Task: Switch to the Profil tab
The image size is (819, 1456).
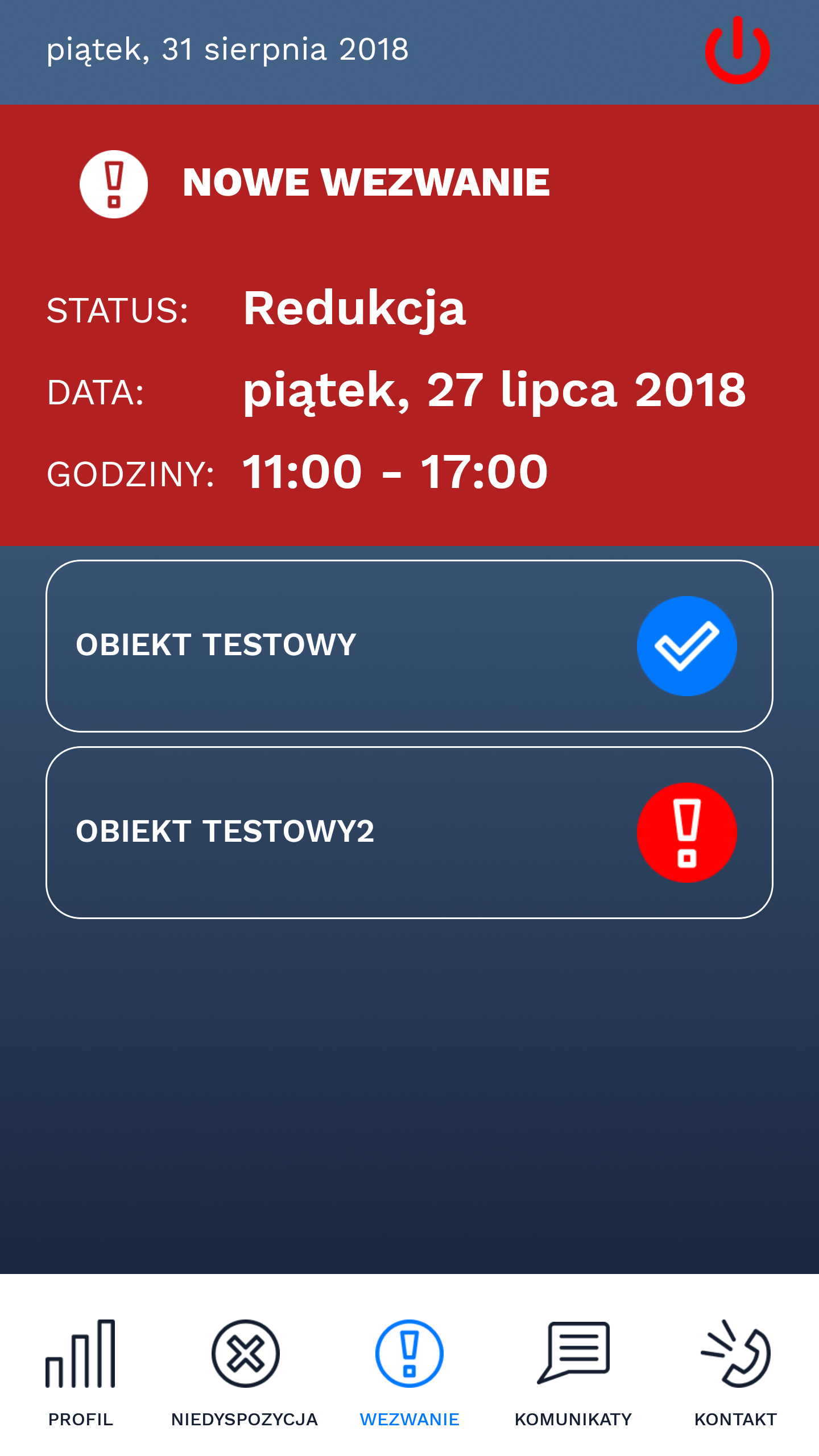Action: click(x=81, y=1374)
